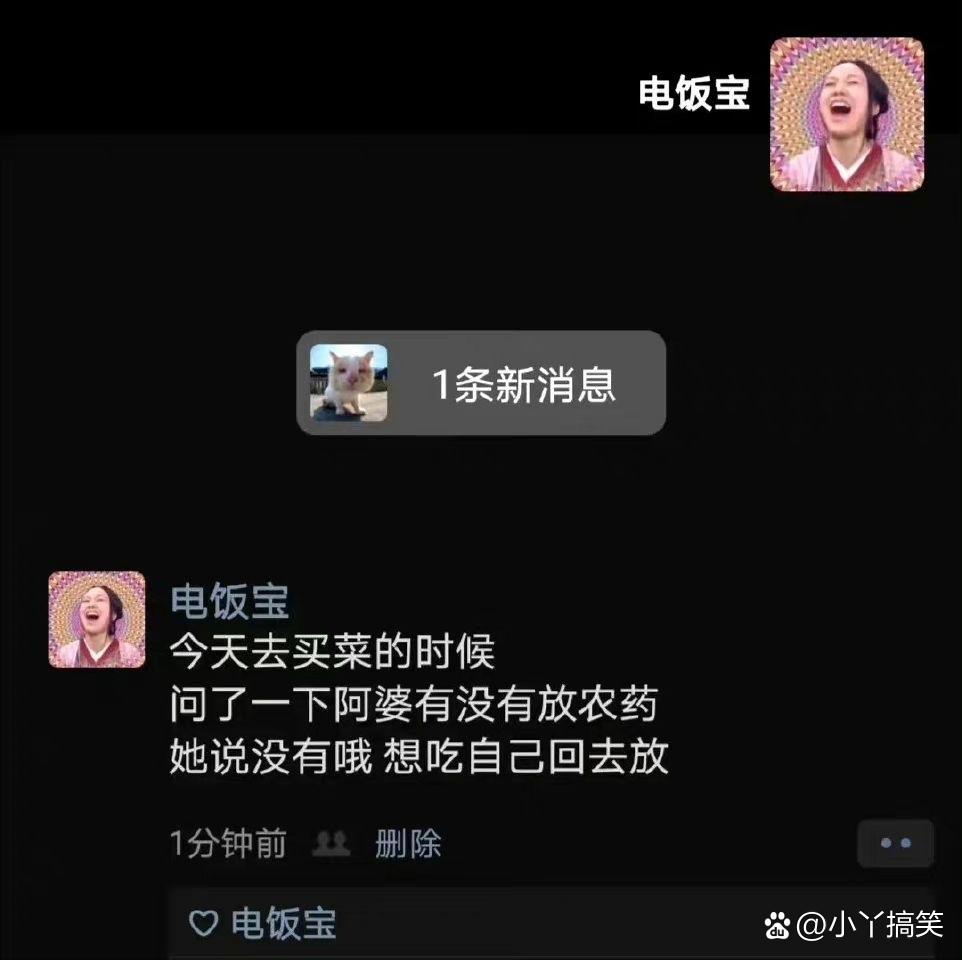Open the small 电饭宝 avatar next to the post
962x960 pixels.
(x=97, y=620)
